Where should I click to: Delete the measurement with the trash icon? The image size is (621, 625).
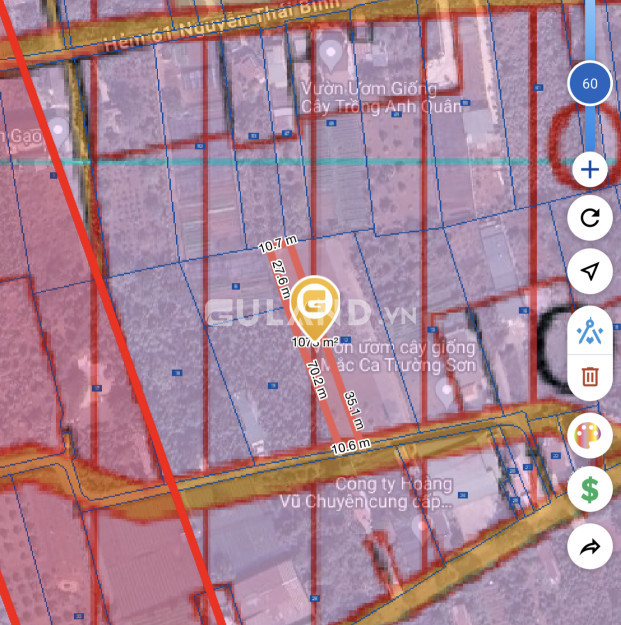[590, 377]
